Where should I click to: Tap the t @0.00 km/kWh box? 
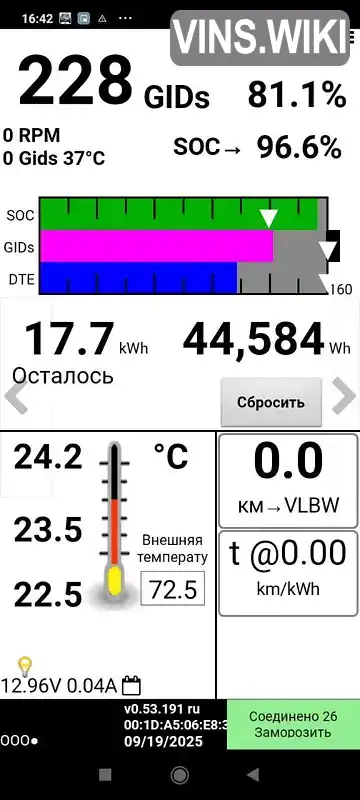tap(288, 573)
